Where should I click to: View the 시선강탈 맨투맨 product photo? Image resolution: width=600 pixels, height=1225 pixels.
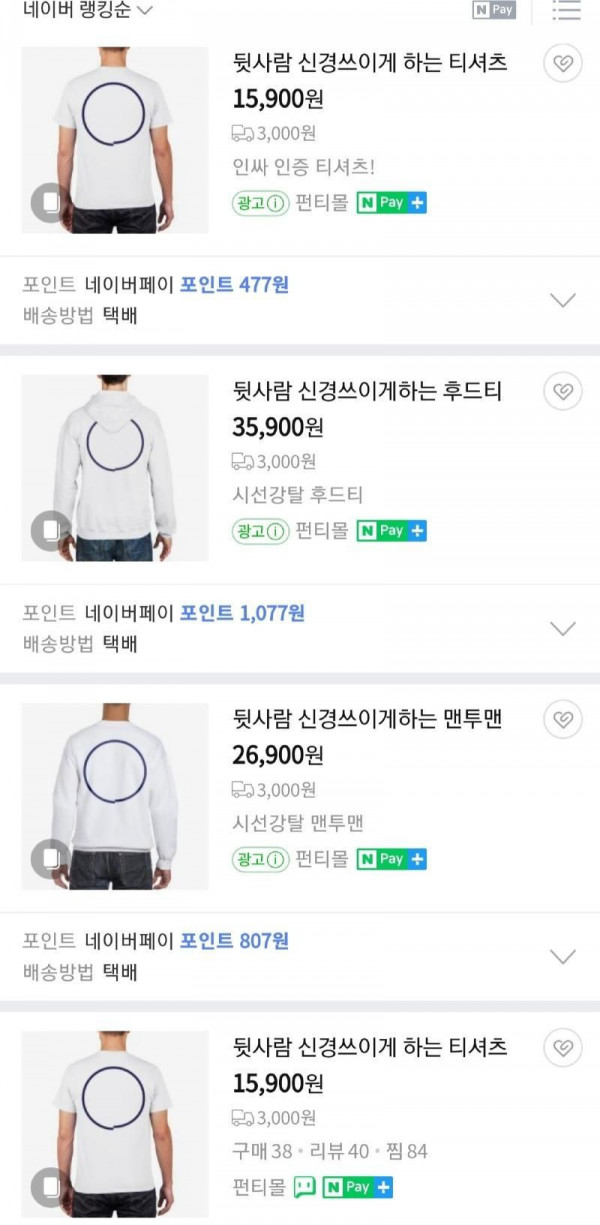tap(115, 796)
